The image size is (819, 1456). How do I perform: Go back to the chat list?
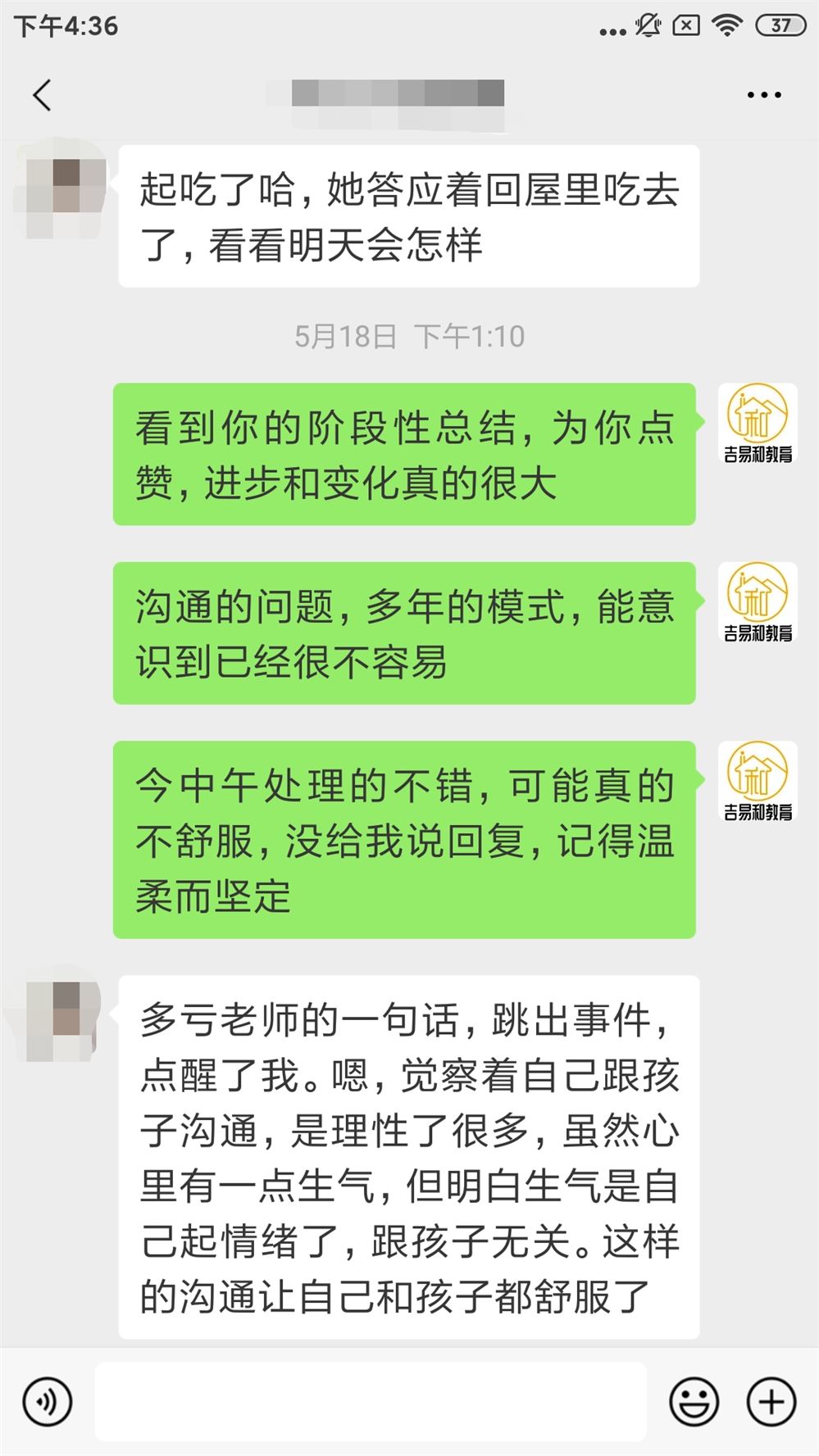[x=43, y=95]
